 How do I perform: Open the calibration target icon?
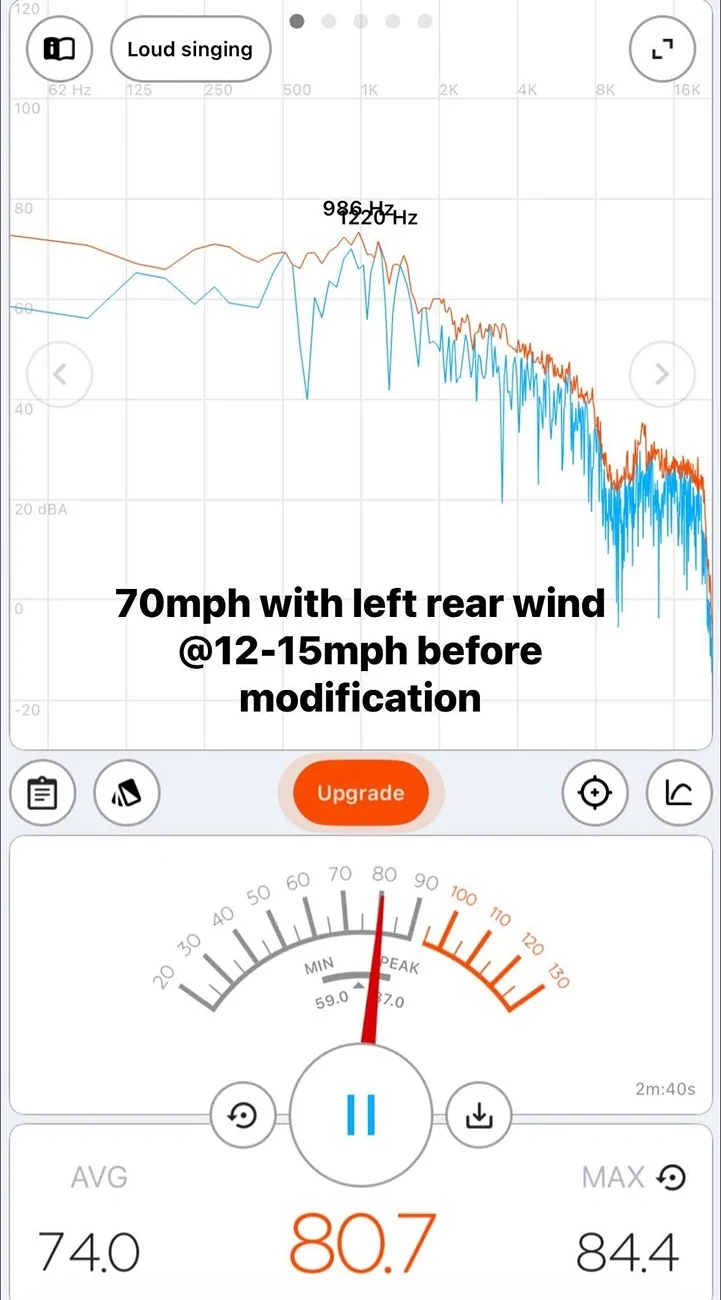(595, 794)
